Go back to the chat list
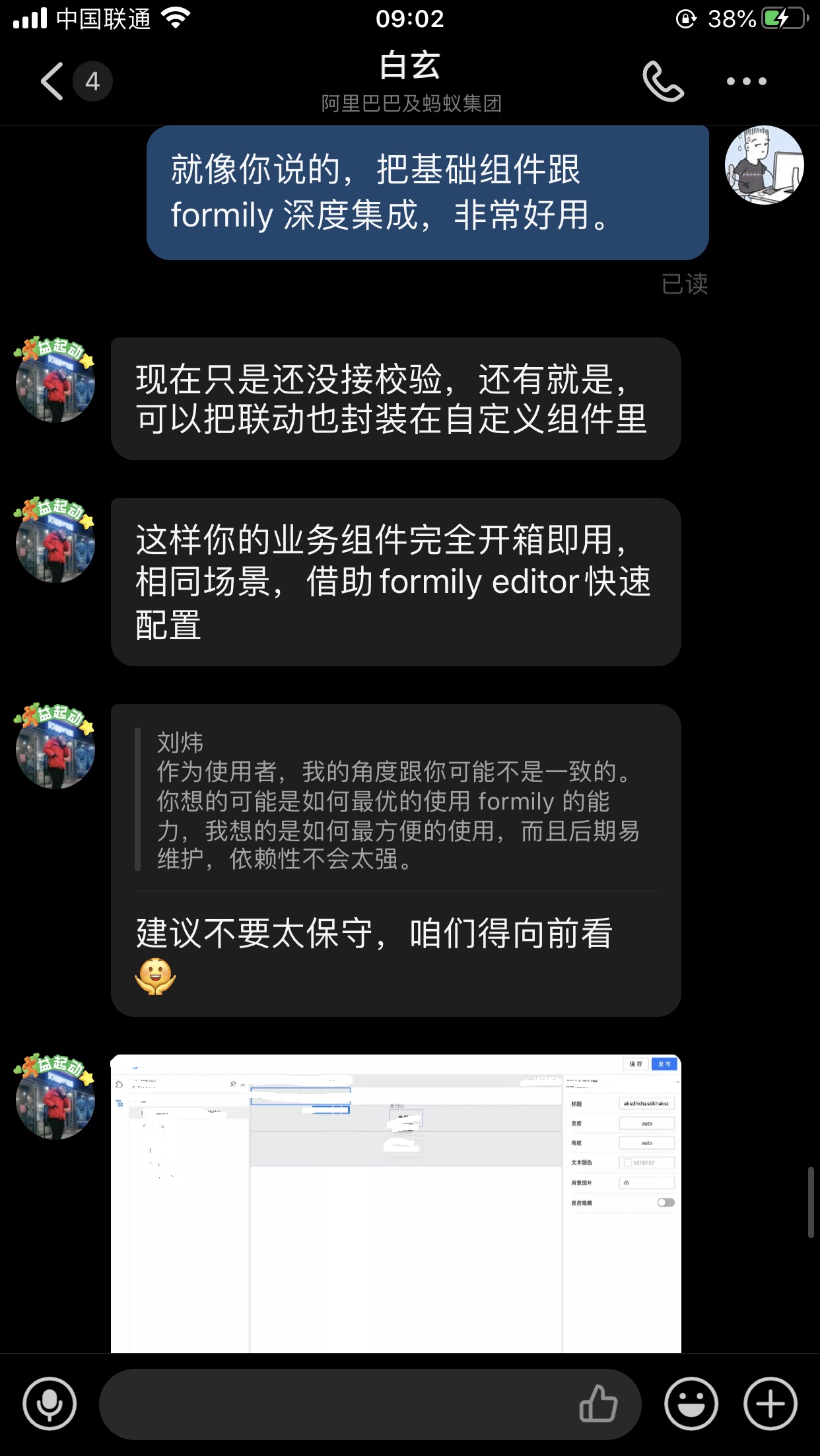This screenshot has height=1456, width=820. pyautogui.click(x=54, y=82)
